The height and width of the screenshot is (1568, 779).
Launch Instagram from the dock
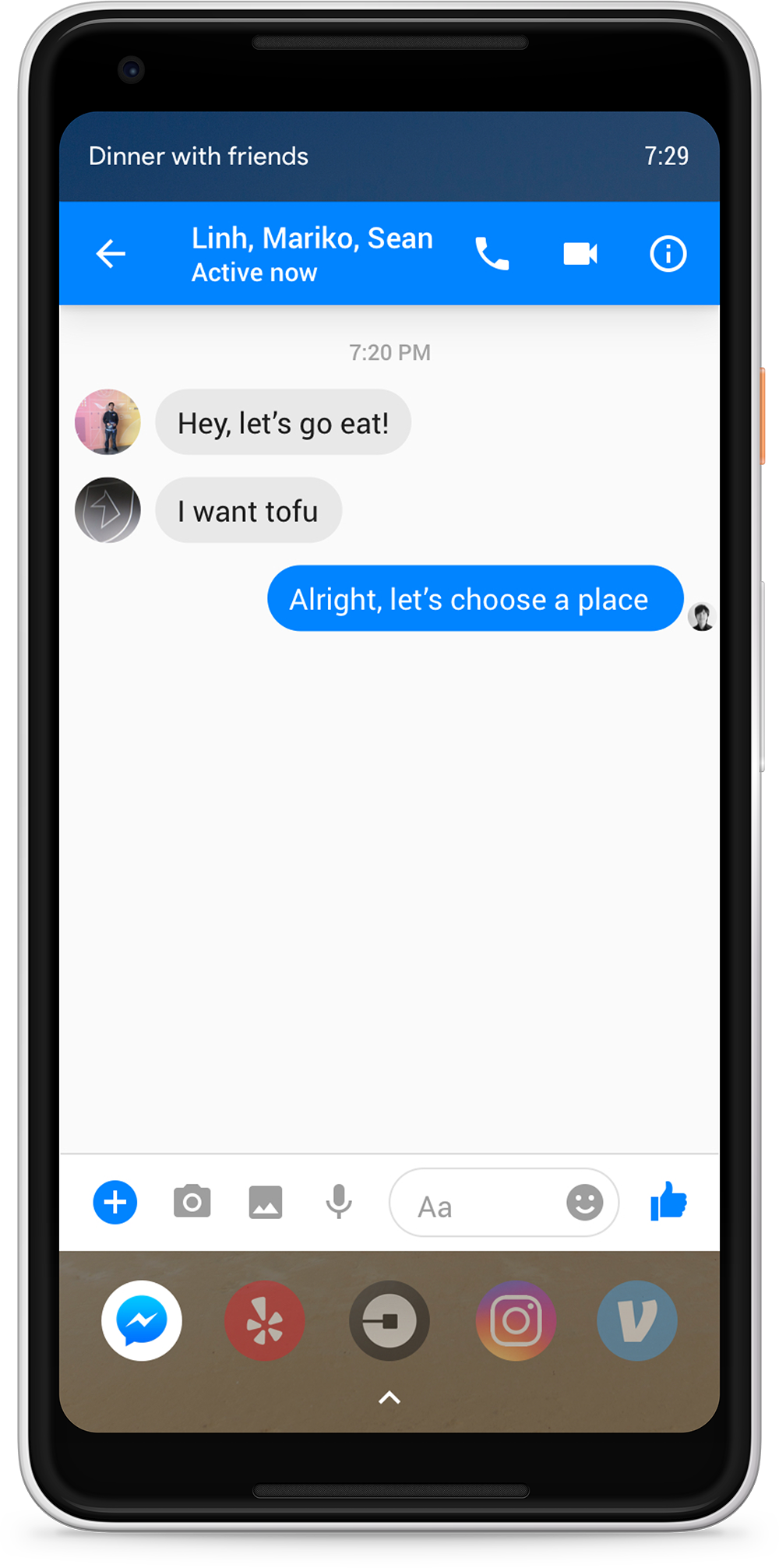click(x=516, y=1321)
